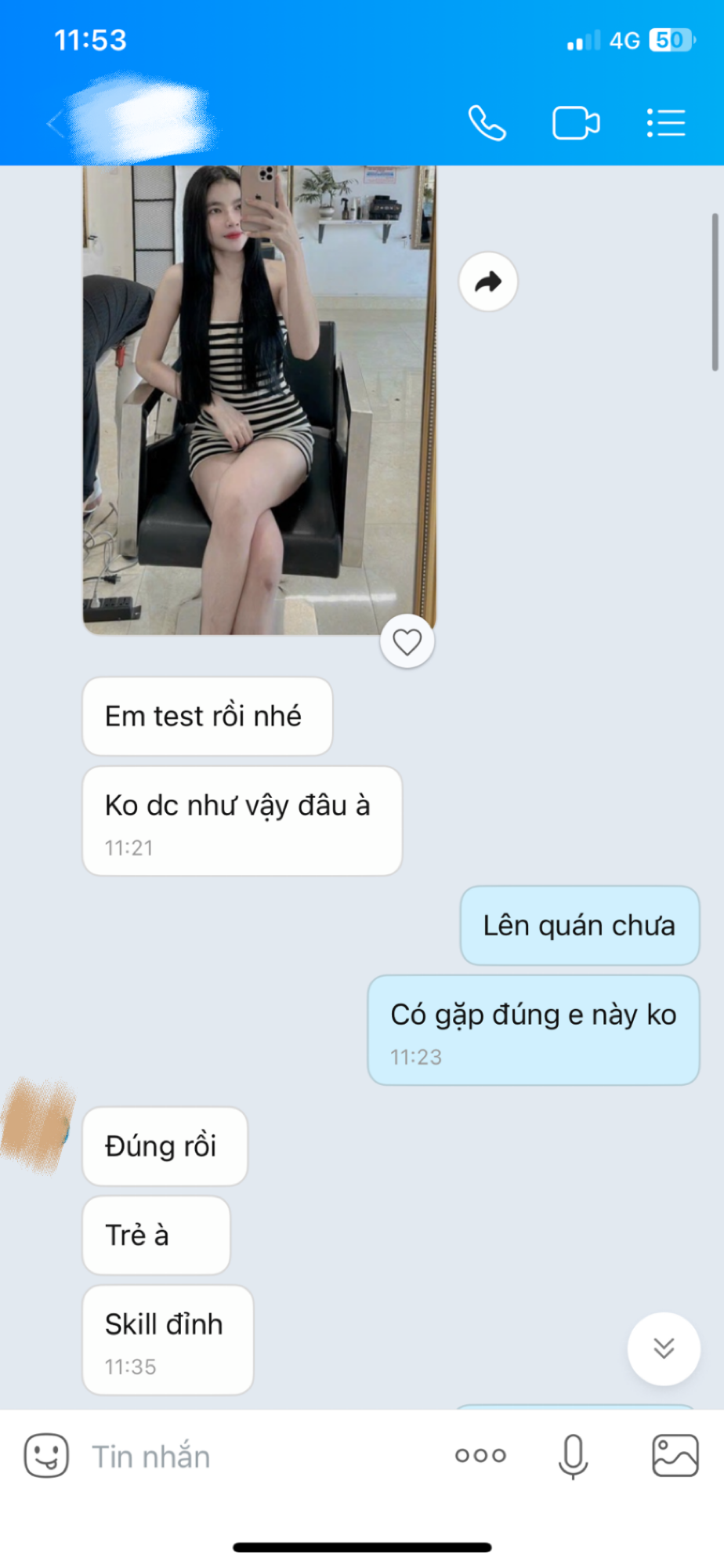This screenshot has height=1568, width=724.
Task: Record a voice message
Action: (x=573, y=1456)
